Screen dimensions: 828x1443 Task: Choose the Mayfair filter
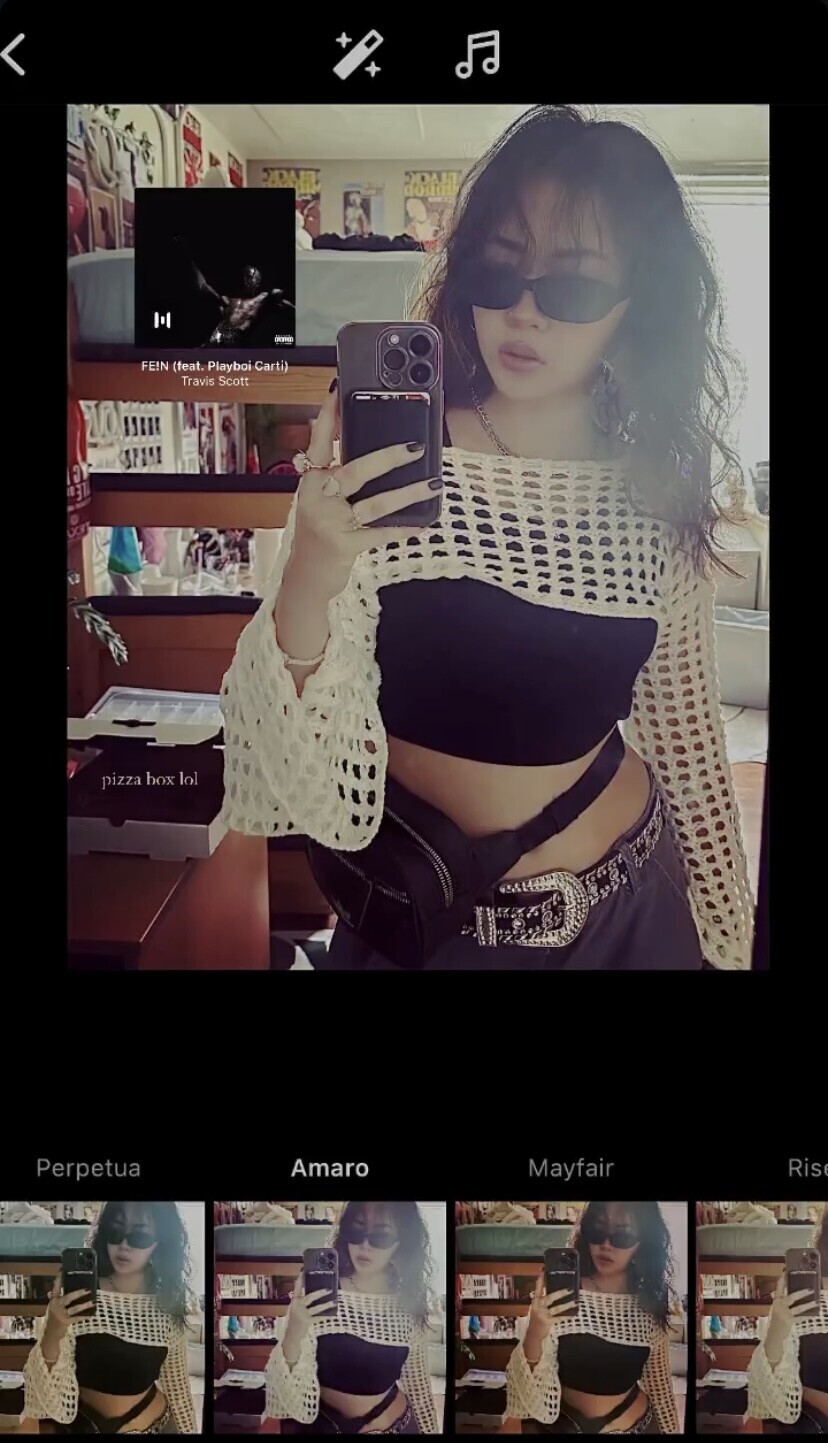(571, 1315)
